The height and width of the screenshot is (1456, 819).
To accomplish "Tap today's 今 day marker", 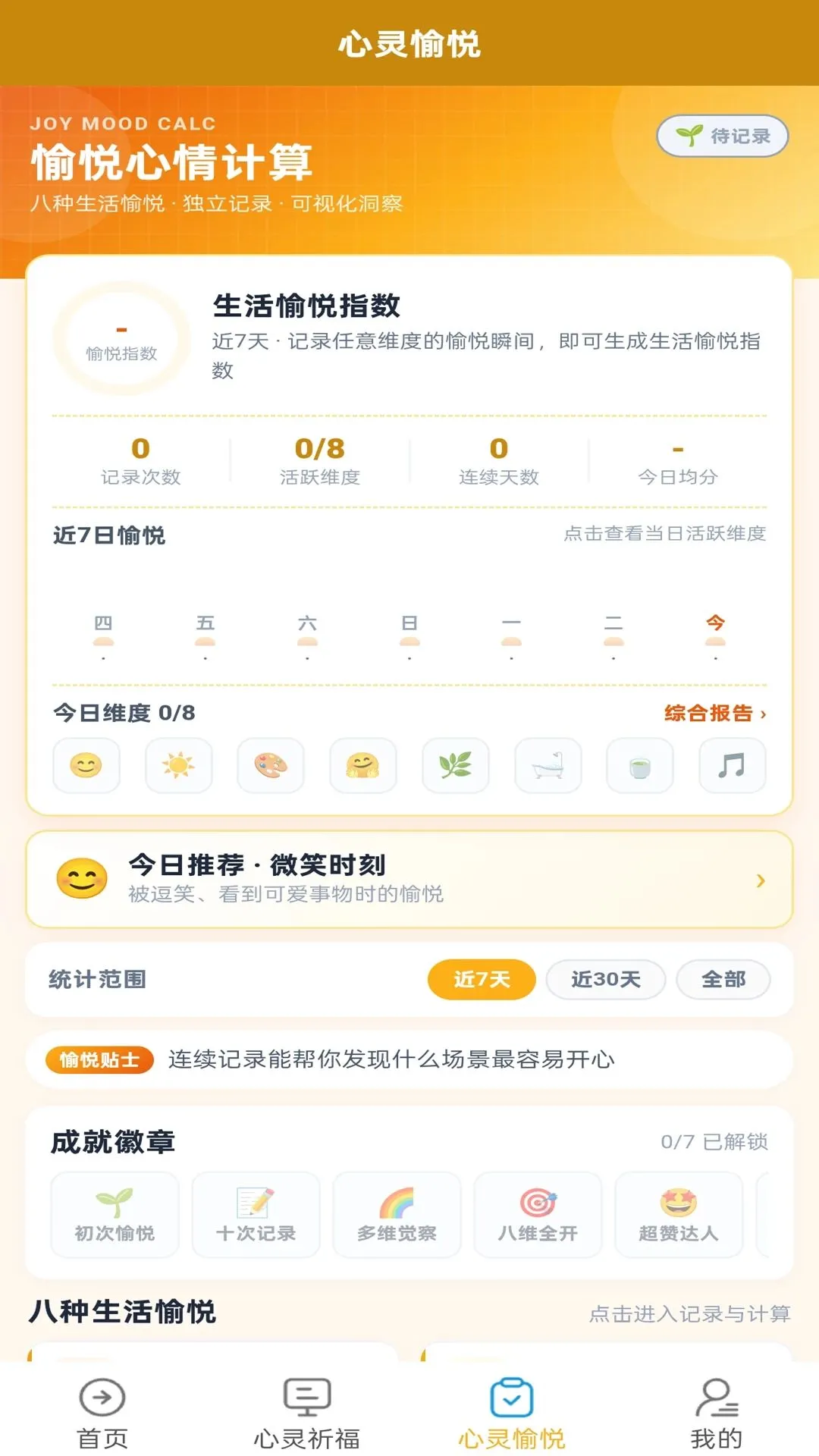I will [x=715, y=635].
